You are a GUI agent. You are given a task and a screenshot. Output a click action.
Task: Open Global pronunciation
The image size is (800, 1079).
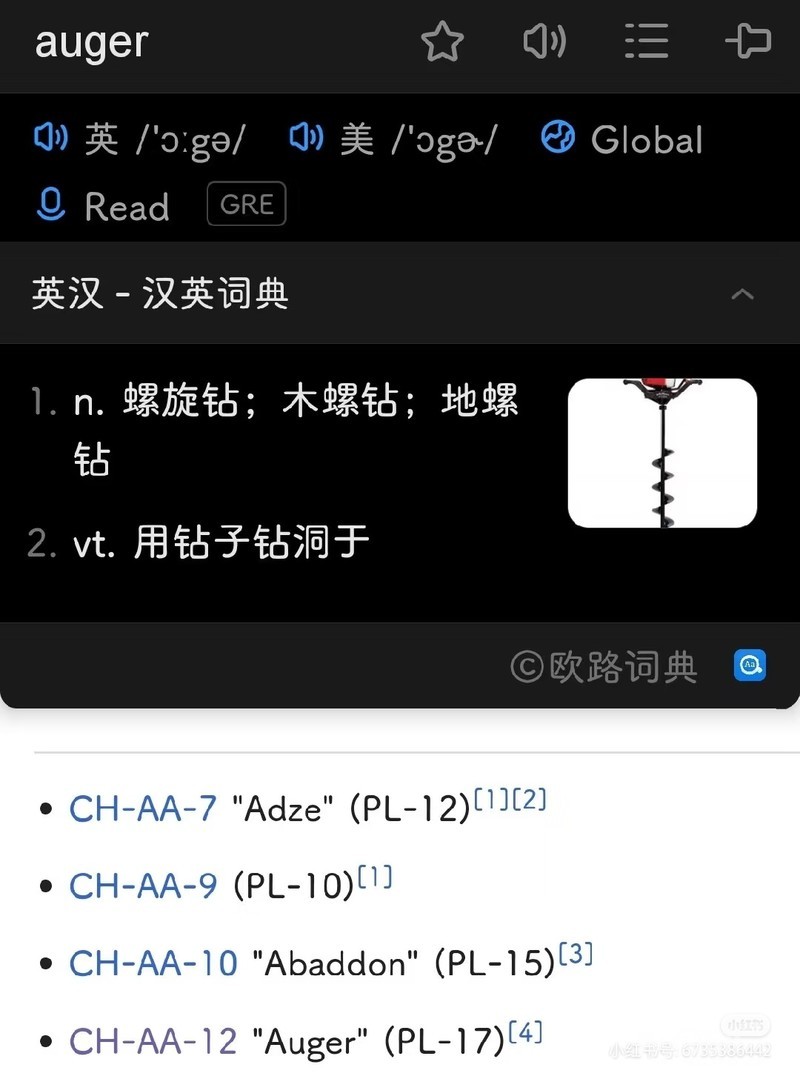(622, 138)
